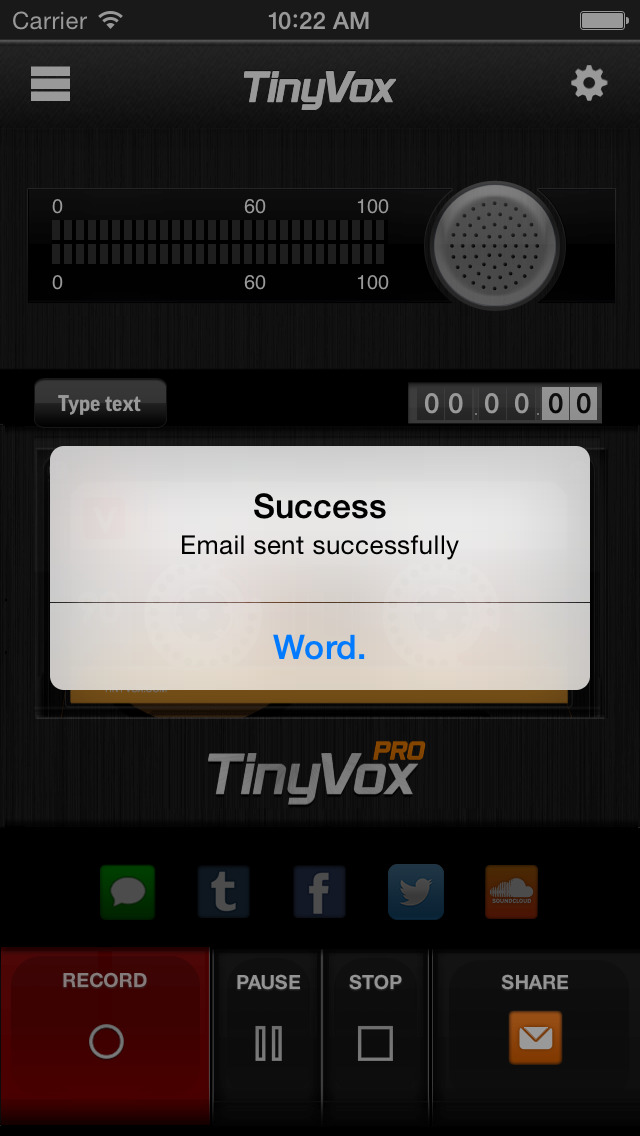This screenshot has height=1136, width=640.
Task: Dismiss the Success alert with Word.
Action: click(320, 647)
